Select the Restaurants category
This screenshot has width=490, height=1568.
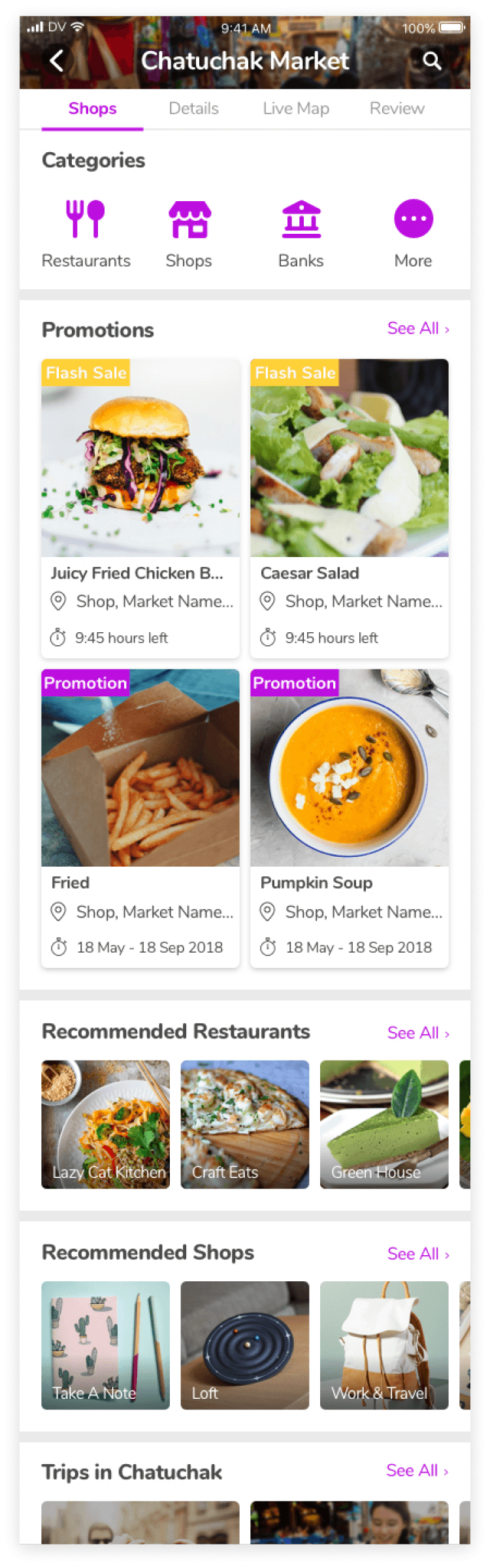(86, 234)
